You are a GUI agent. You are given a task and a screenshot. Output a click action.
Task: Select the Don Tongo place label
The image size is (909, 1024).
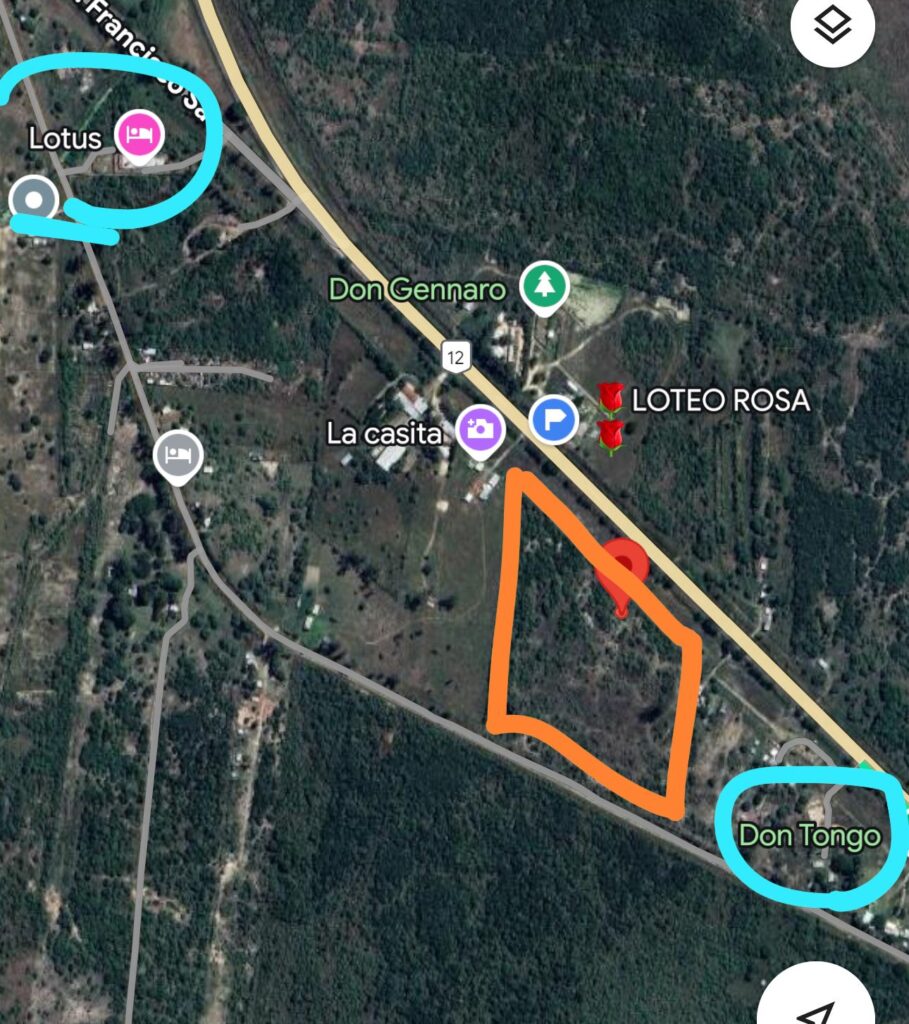point(809,835)
